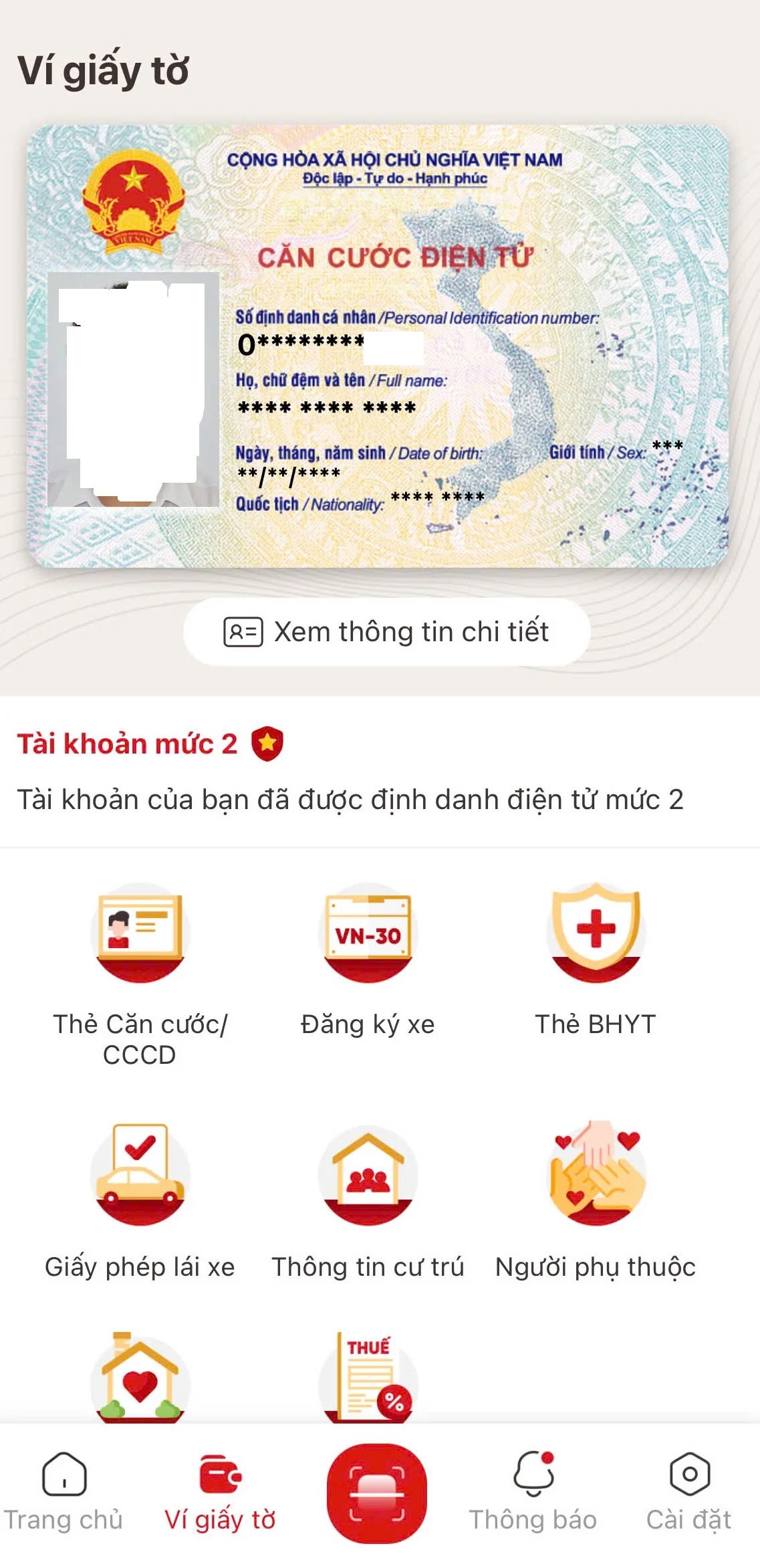The image size is (760, 1568).
Task: Tap the ID card icon inside detail button
Action: (x=245, y=631)
